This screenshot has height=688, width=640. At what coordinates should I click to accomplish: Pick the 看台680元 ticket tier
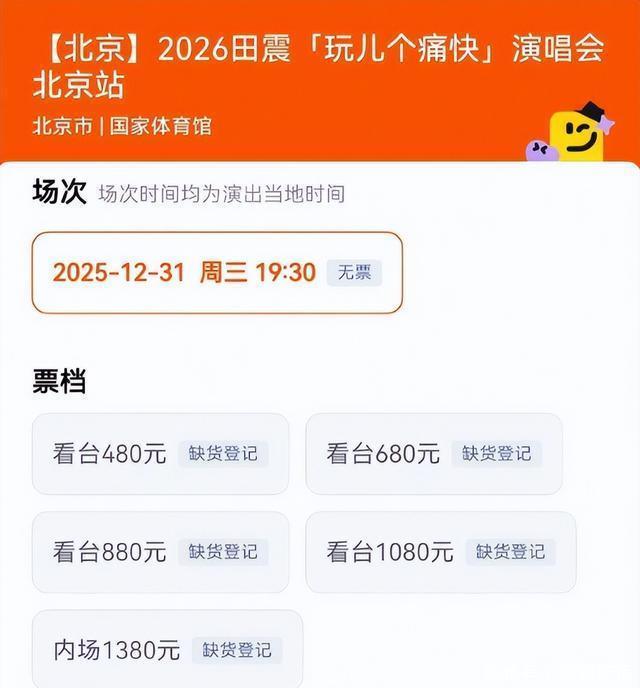(x=433, y=454)
